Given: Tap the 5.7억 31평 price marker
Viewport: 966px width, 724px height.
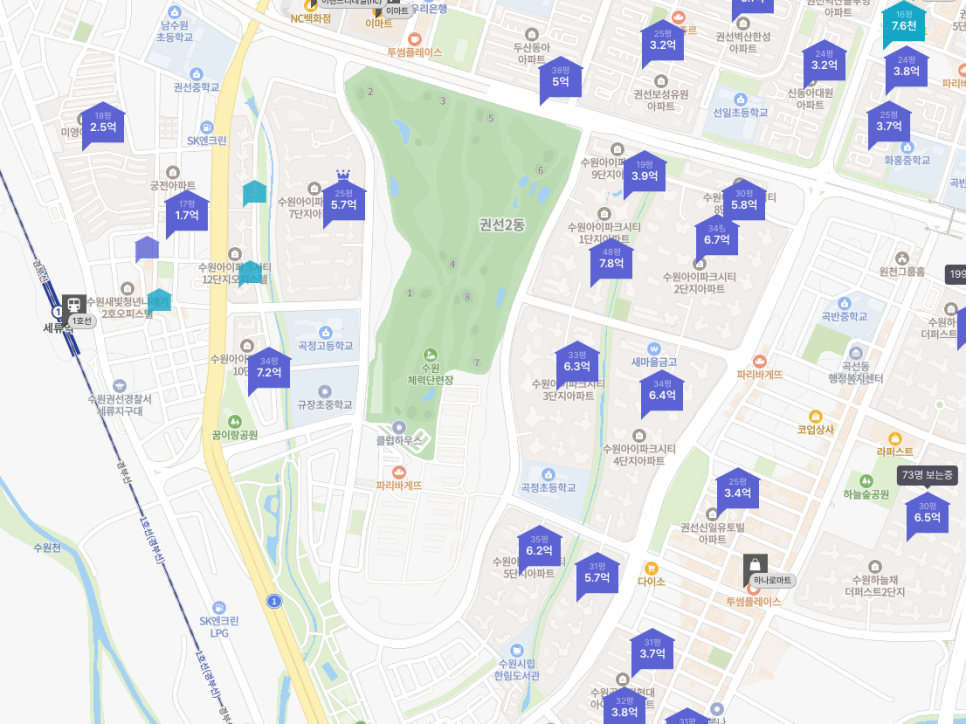Looking at the screenshot, I should click(x=597, y=576).
